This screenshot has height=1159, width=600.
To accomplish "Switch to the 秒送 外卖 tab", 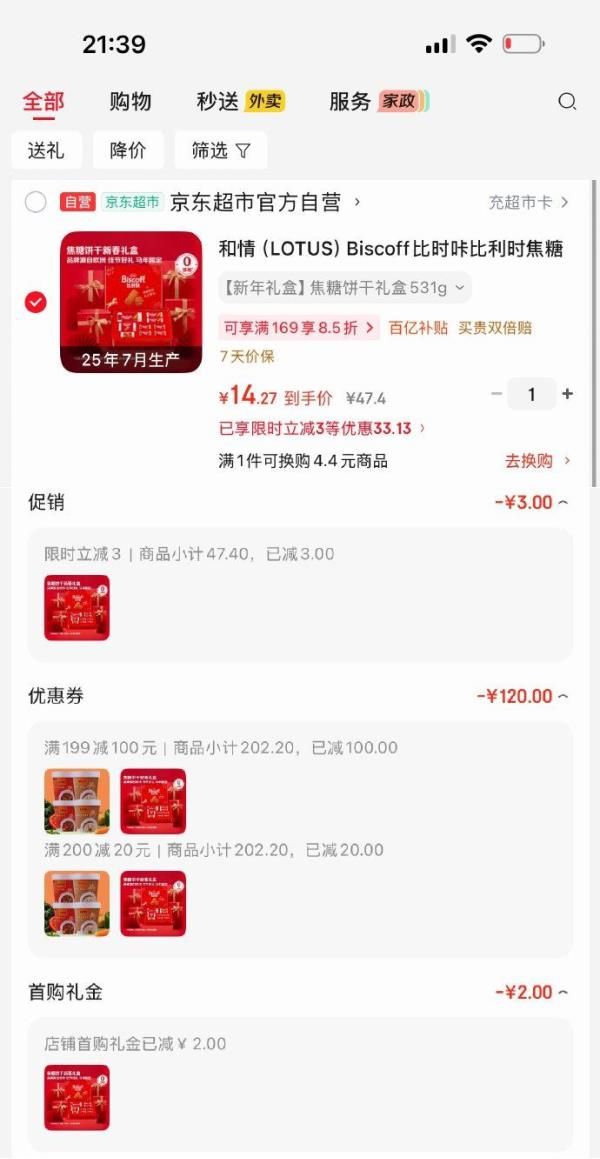I will point(240,101).
